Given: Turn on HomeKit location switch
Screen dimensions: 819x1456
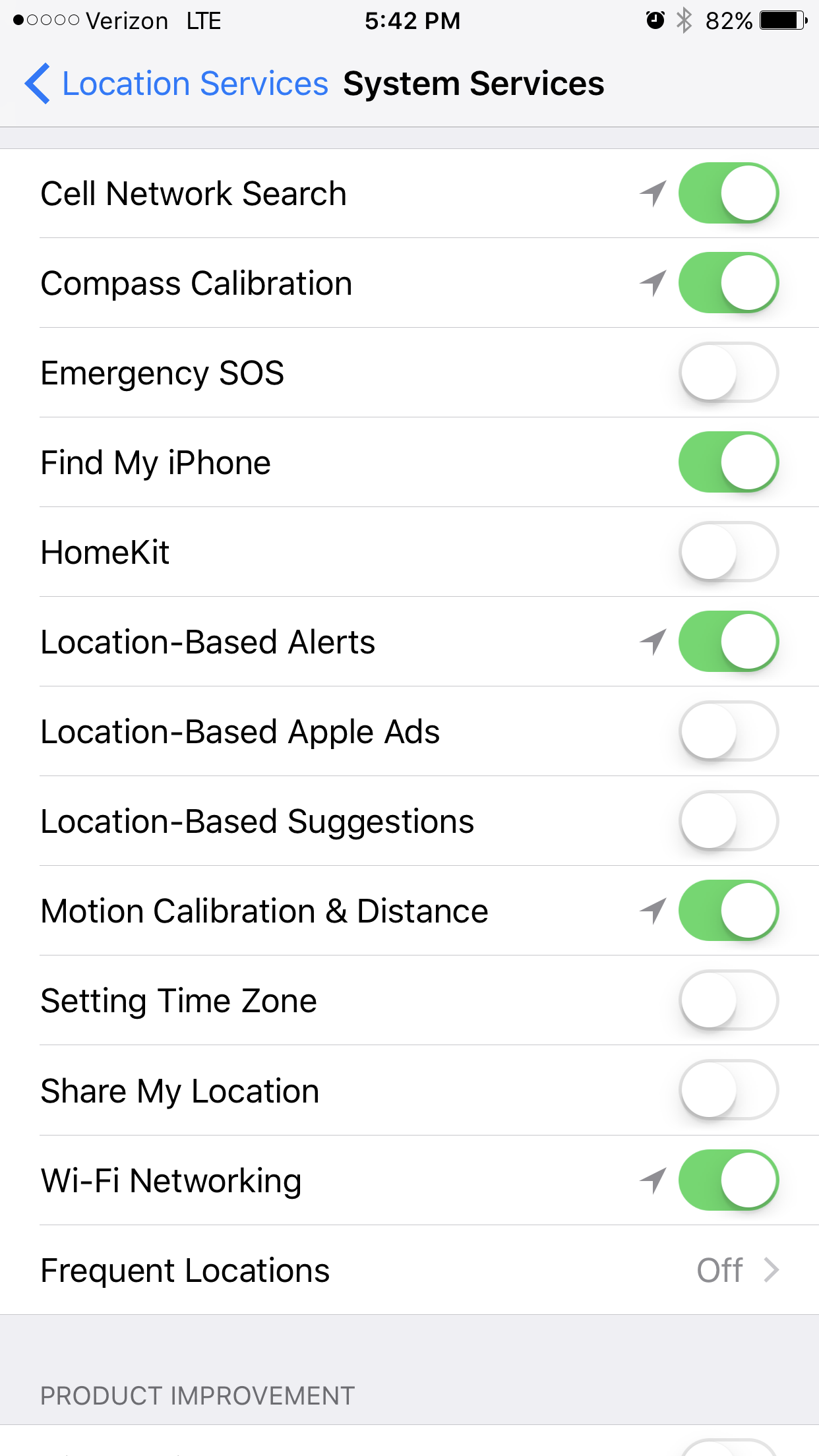Looking at the screenshot, I should point(729,552).
